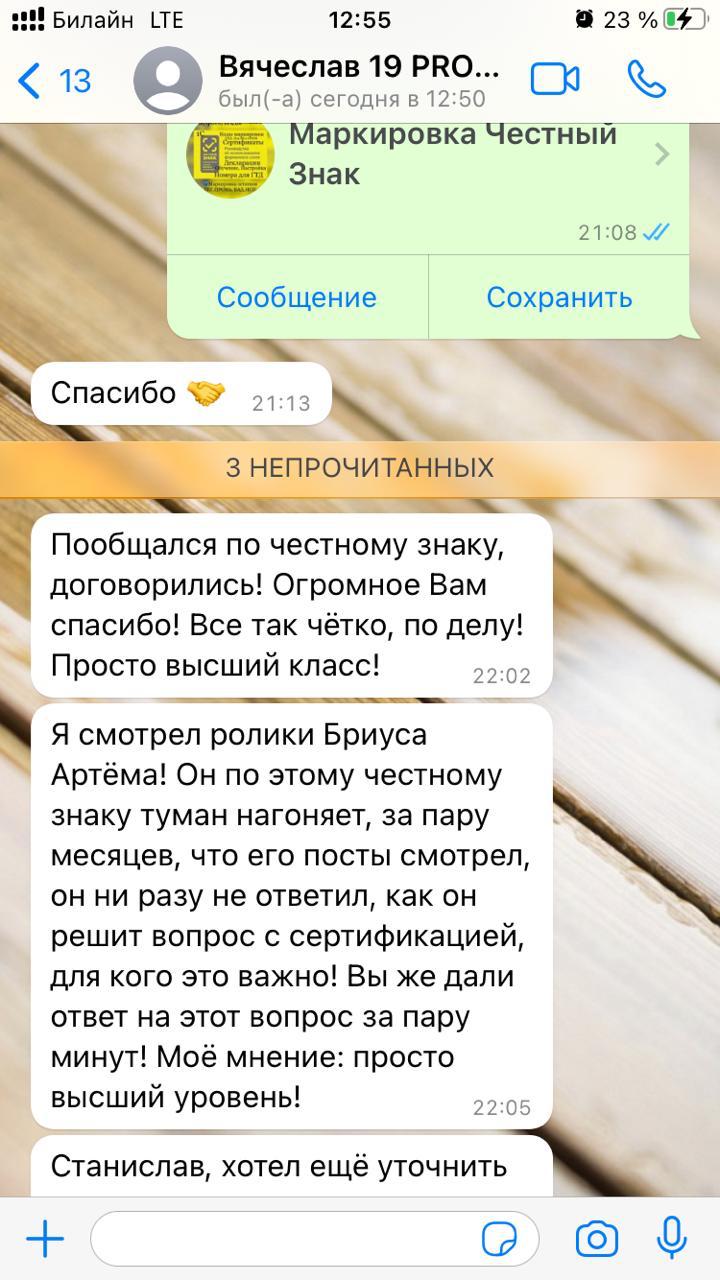Screen dimensions: 720x1280
Task: Open the sticker picker
Action: point(500,1240)
